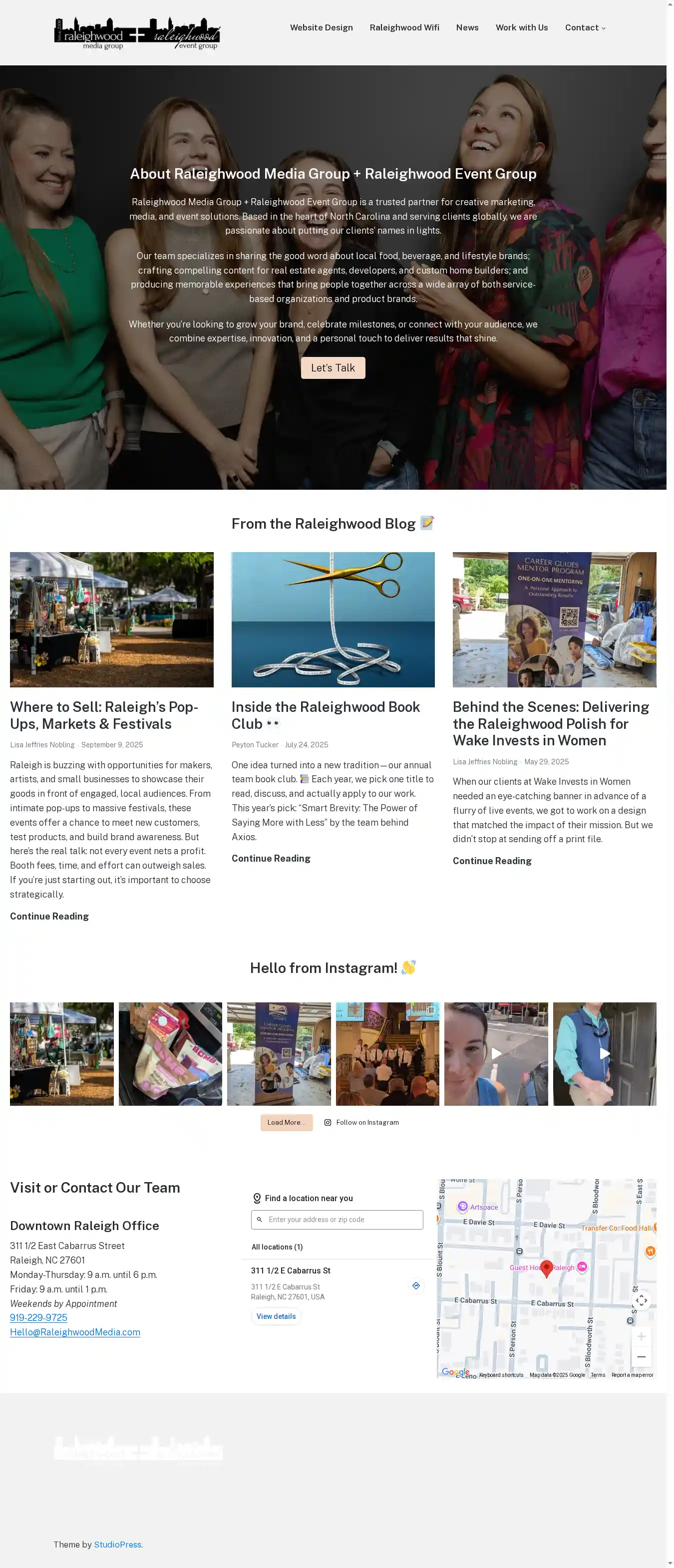Play the Instagram video of woman in blue
This screenshot has height=1568, width=674.
click(496, 1054)
